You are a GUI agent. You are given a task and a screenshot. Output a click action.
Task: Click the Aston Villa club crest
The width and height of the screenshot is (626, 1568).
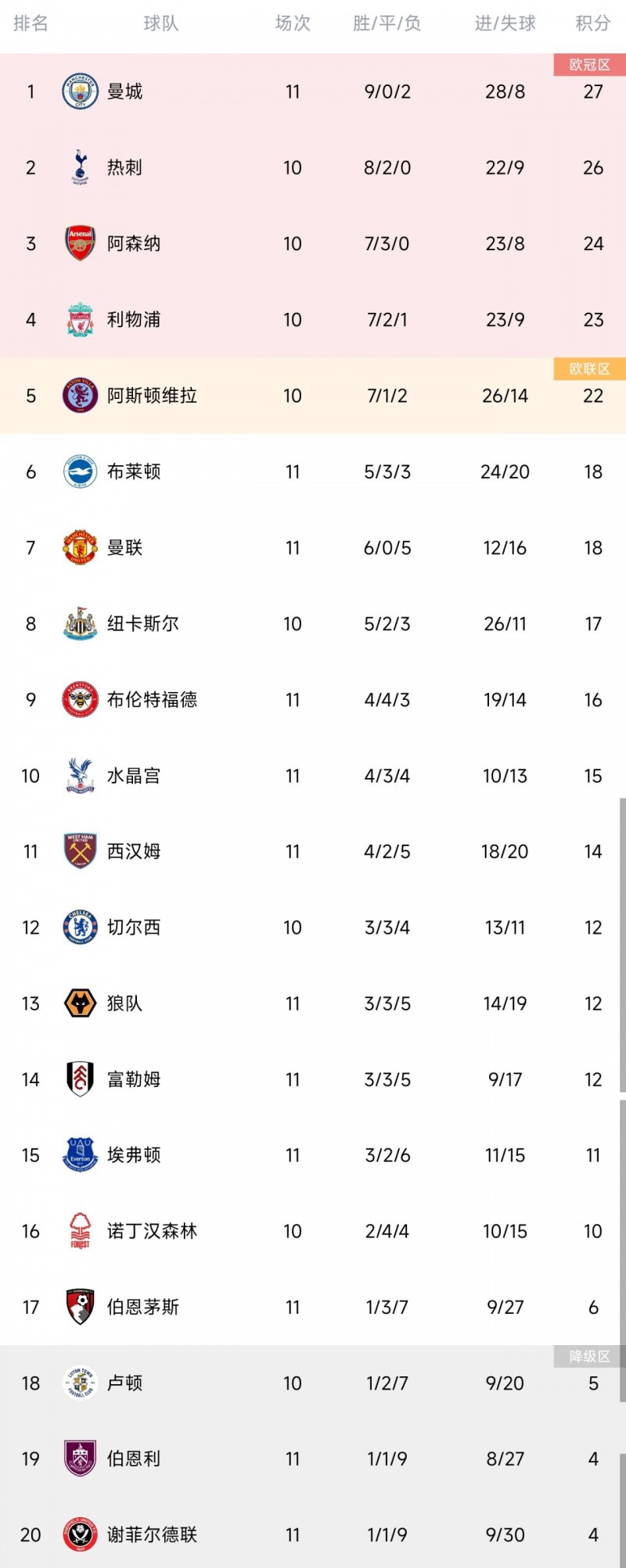[x=78, y=396]
